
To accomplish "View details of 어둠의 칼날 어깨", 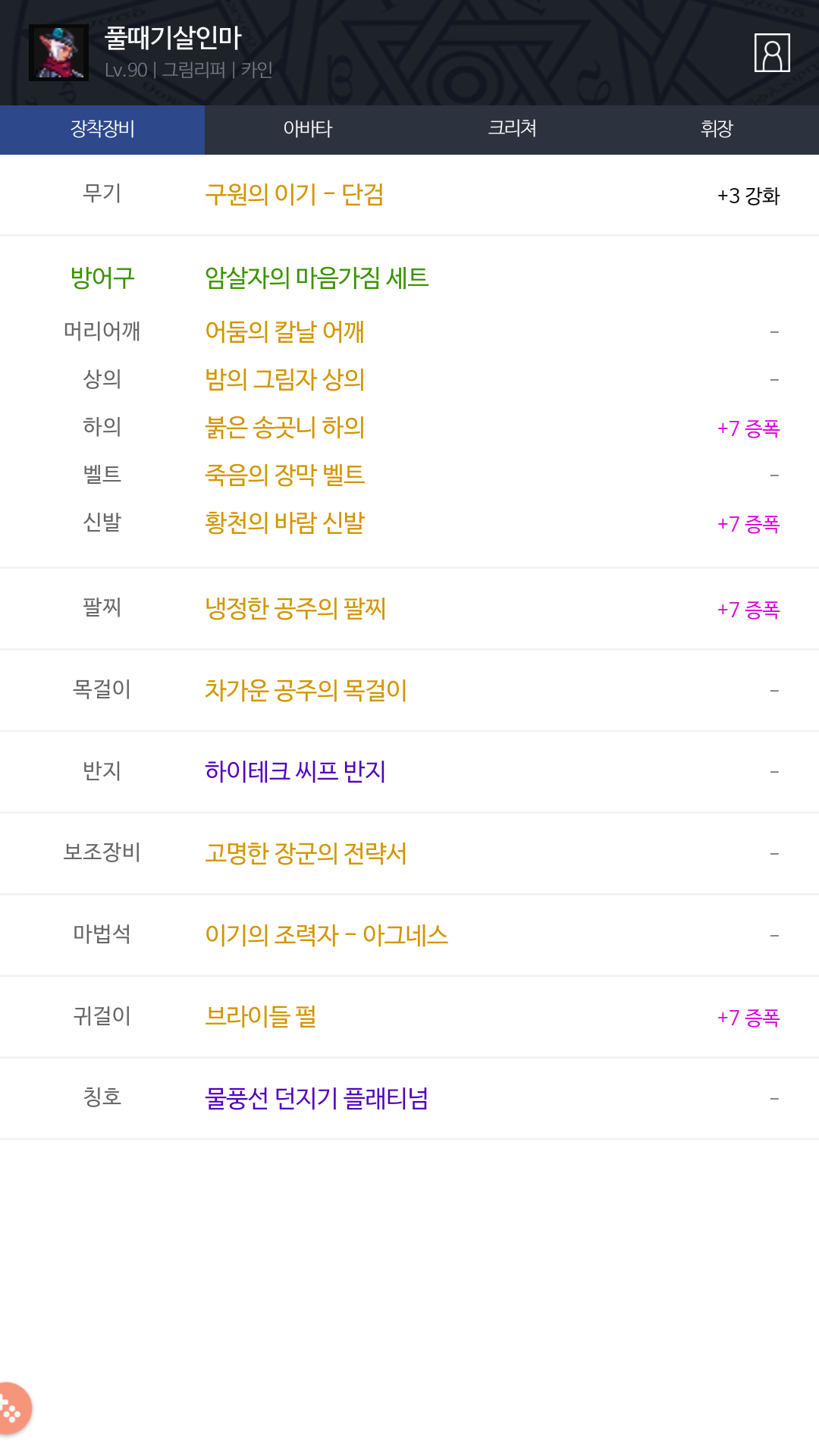I will (285, 331).
